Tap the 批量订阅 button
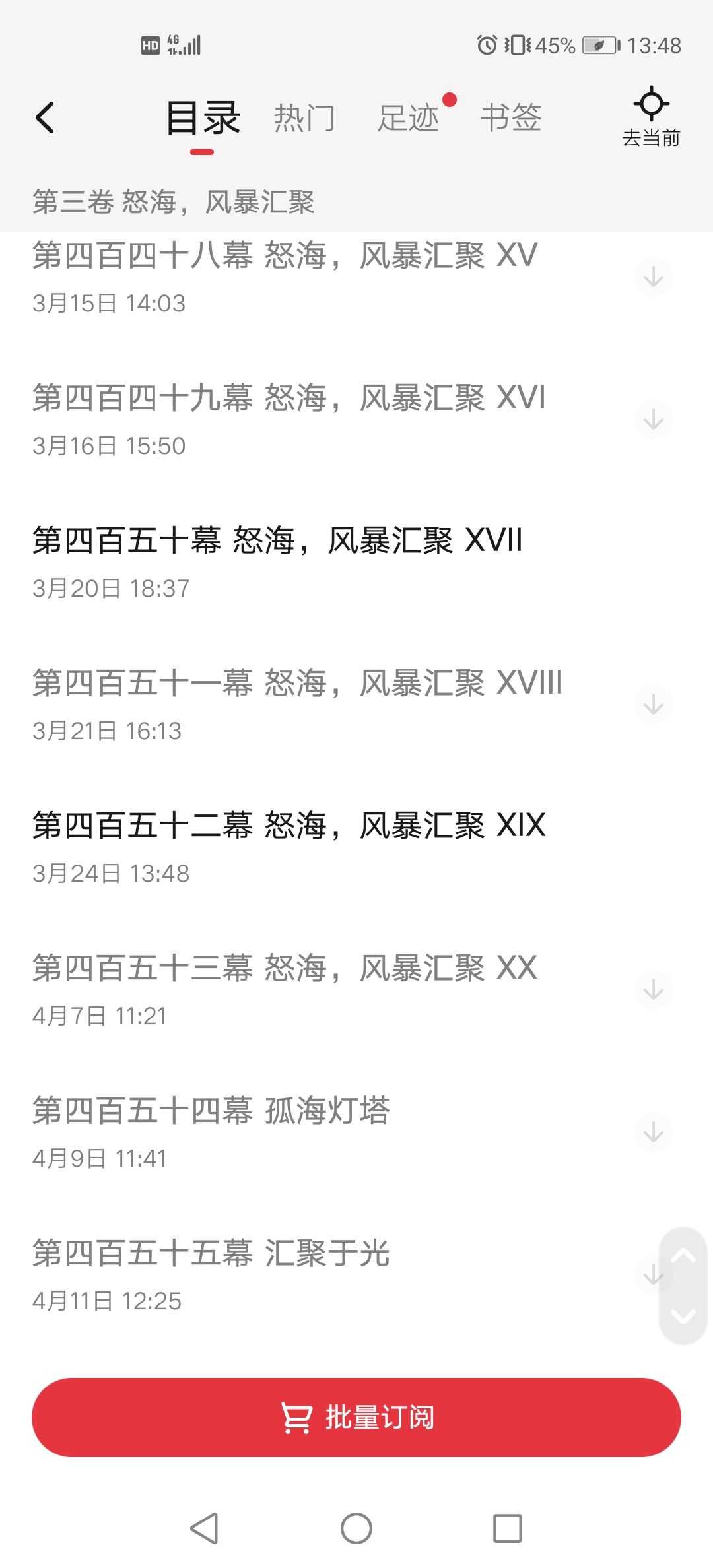The image size is (713, 1568). [x=356, y=1417]
